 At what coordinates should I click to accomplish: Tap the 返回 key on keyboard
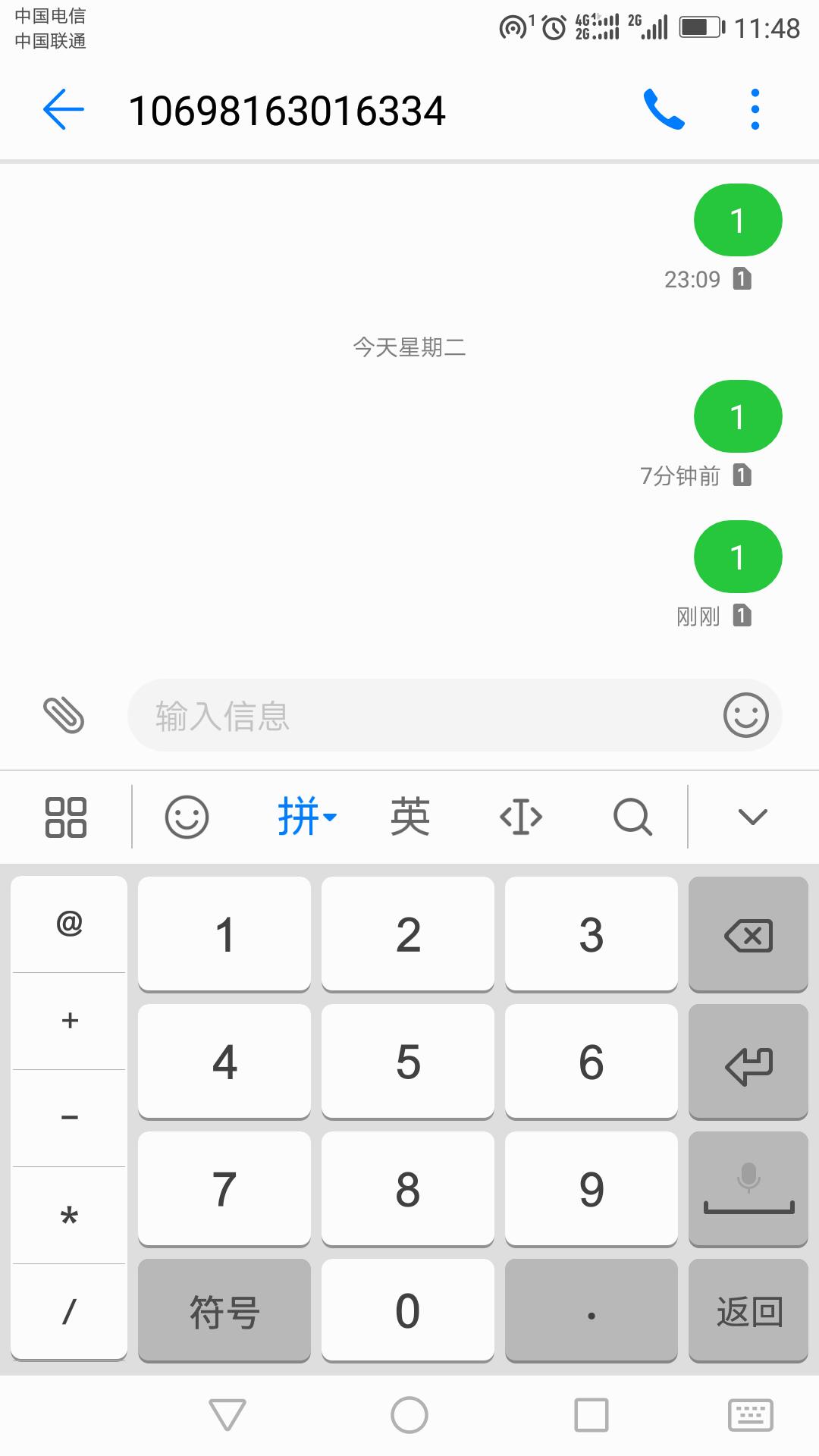[748, 1311]
